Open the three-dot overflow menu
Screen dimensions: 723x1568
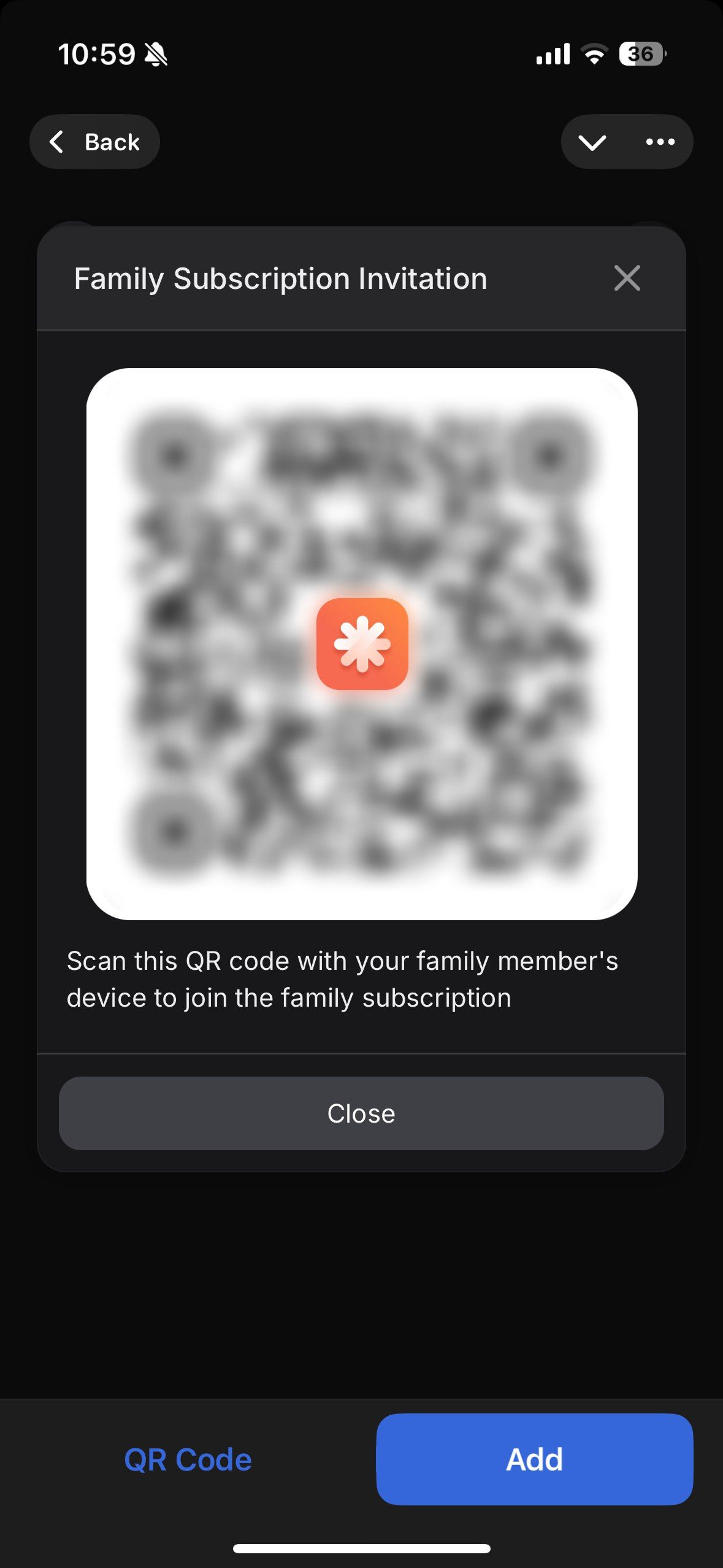(x=660, y=142)
